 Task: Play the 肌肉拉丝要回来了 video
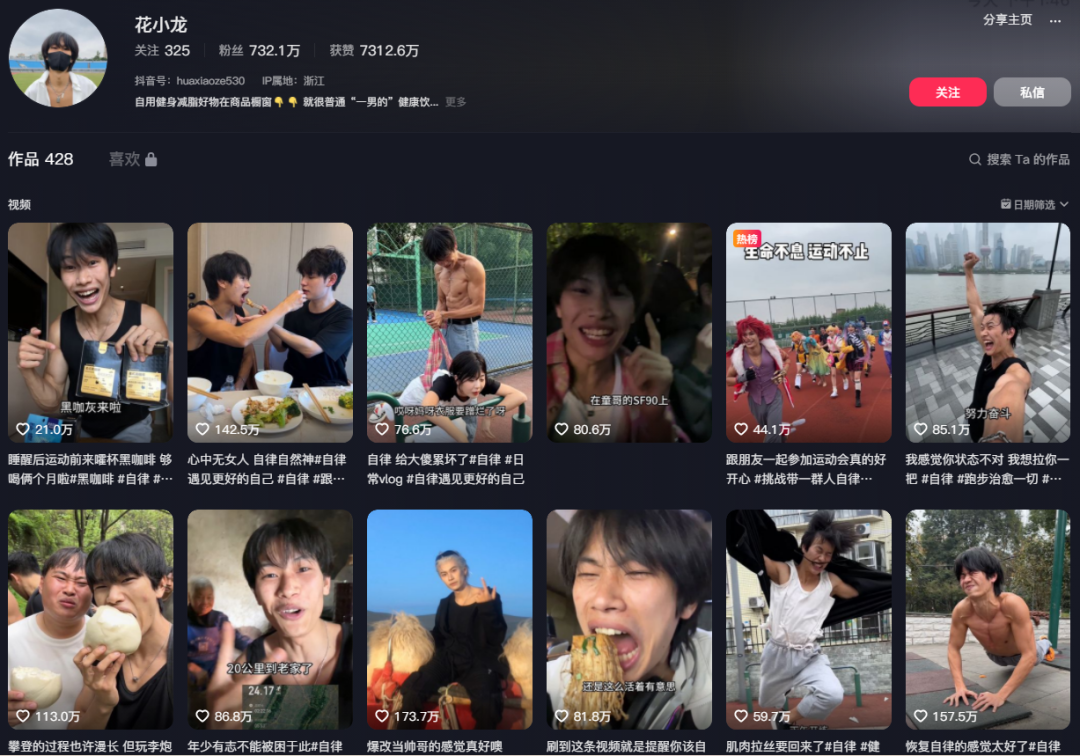pyautogui.click(x=808, y=619)
